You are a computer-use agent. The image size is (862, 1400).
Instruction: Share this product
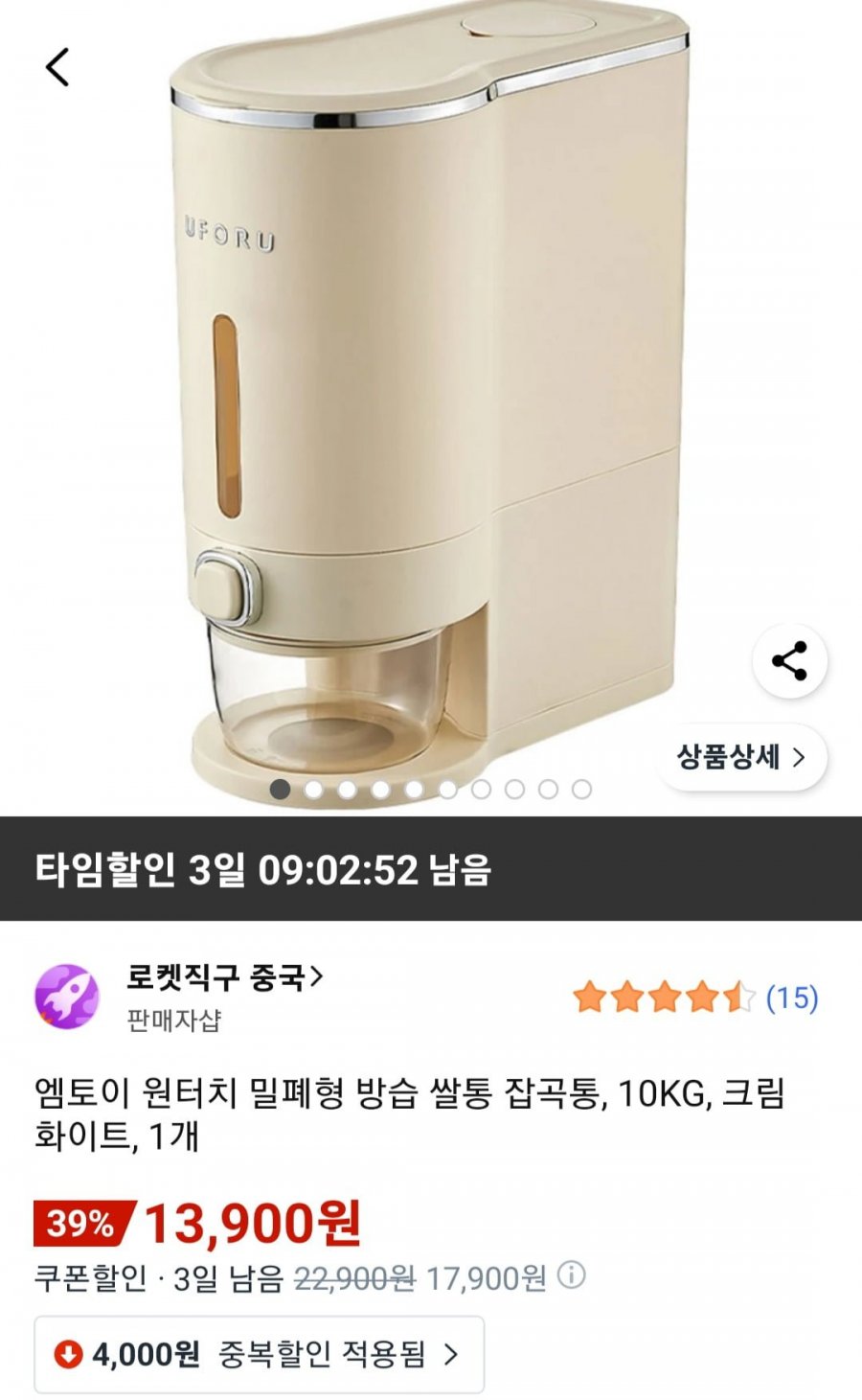789,661
